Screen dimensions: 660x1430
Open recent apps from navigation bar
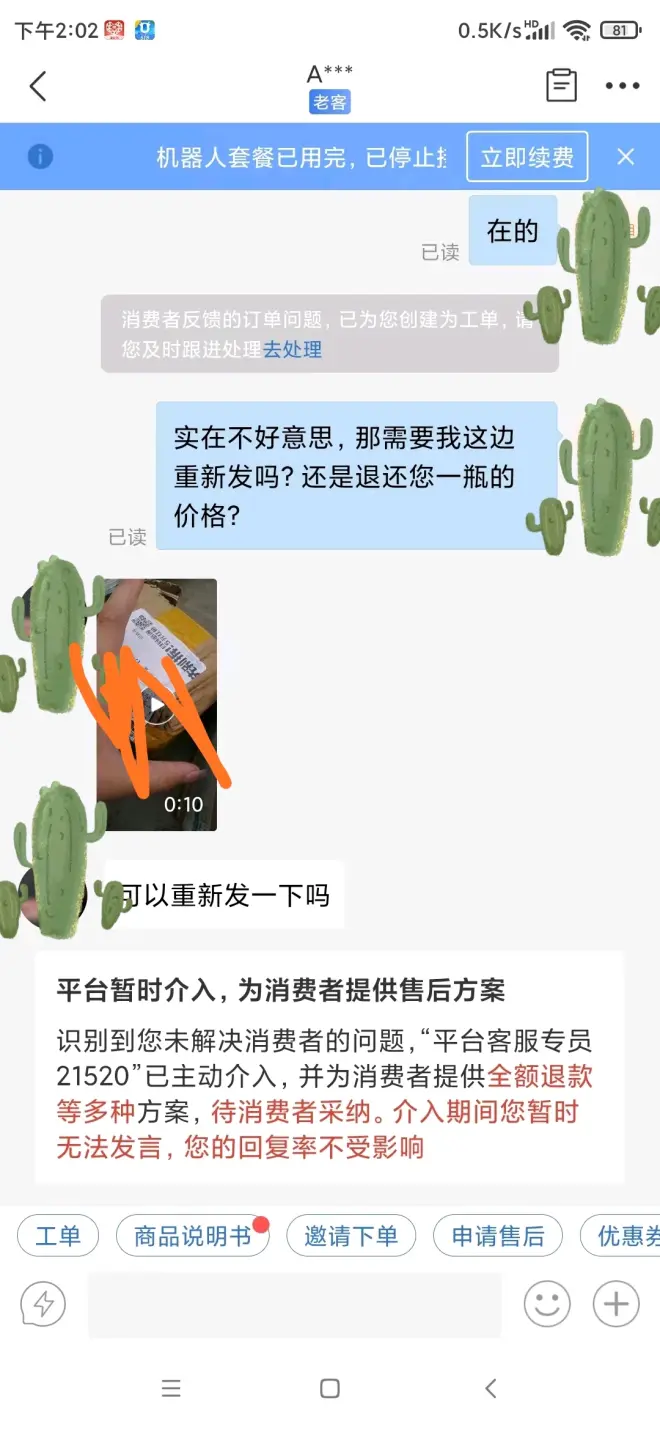[x=171, y=1388]
